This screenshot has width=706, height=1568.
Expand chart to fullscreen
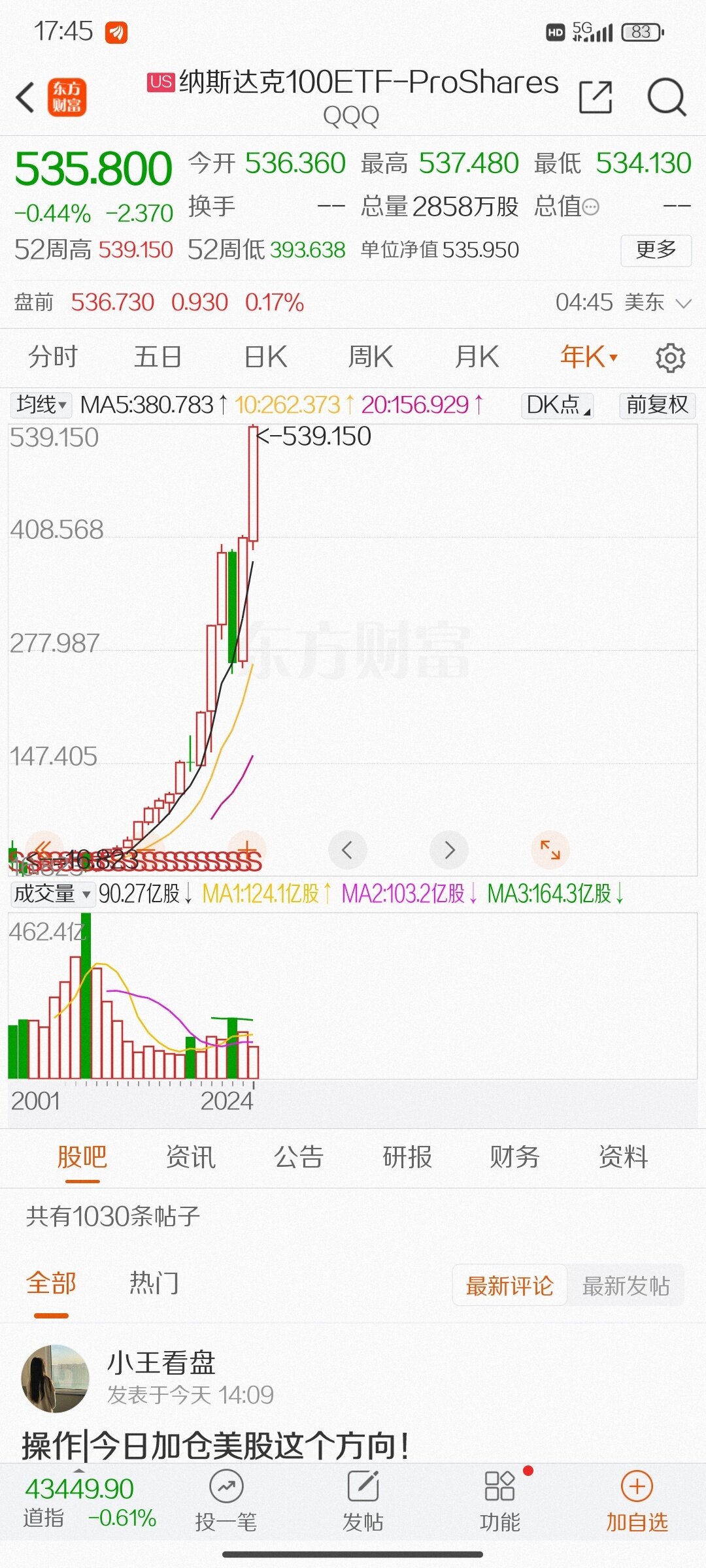[550, 850]
